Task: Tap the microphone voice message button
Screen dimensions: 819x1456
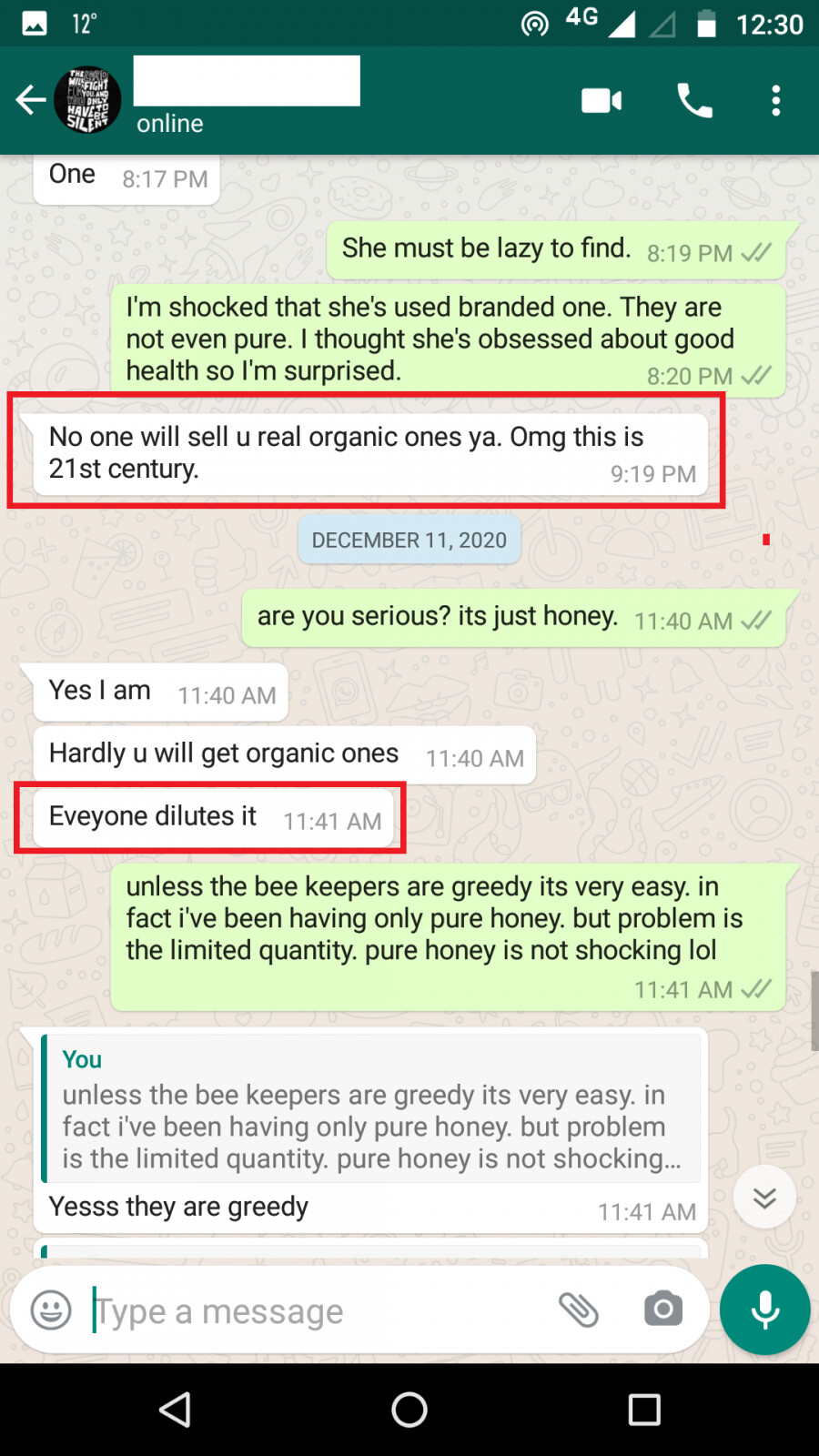Action: click(765, 1309)
